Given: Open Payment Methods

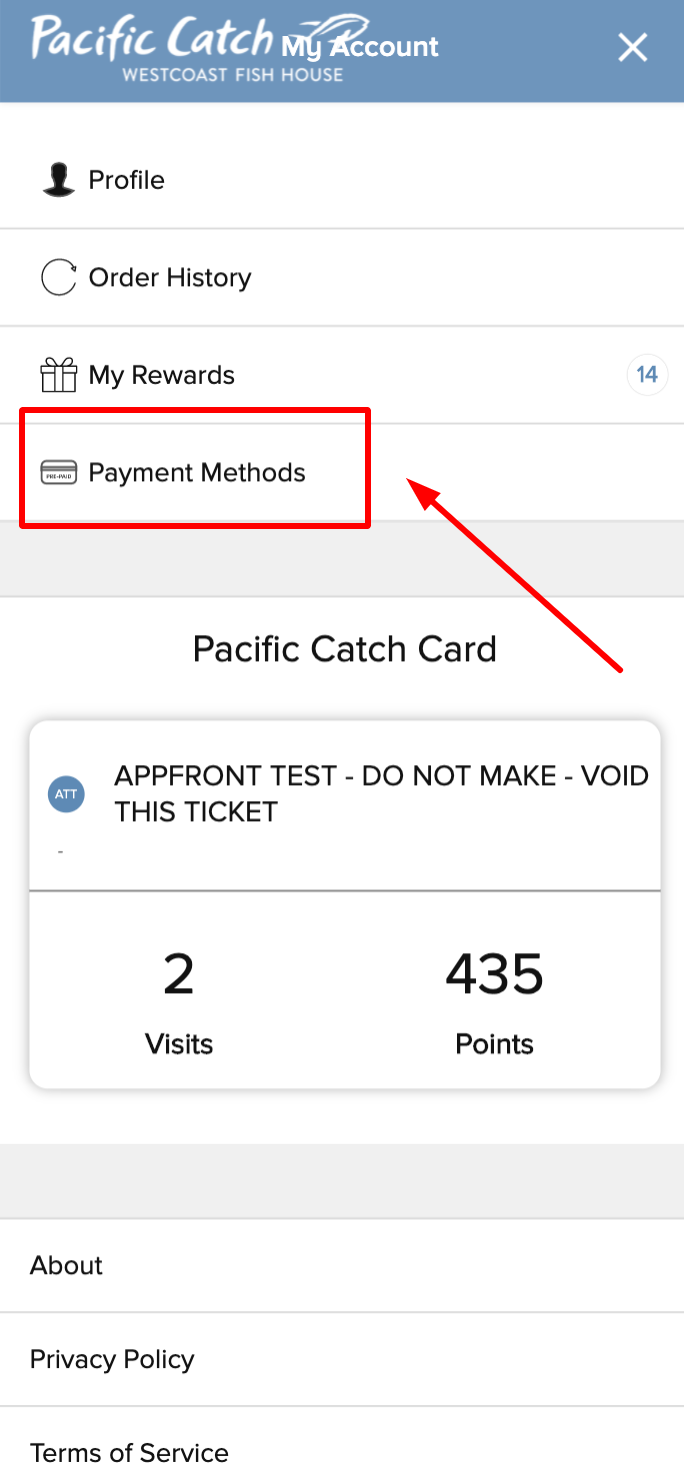Looking at the screenshot, I should [342, 472].
